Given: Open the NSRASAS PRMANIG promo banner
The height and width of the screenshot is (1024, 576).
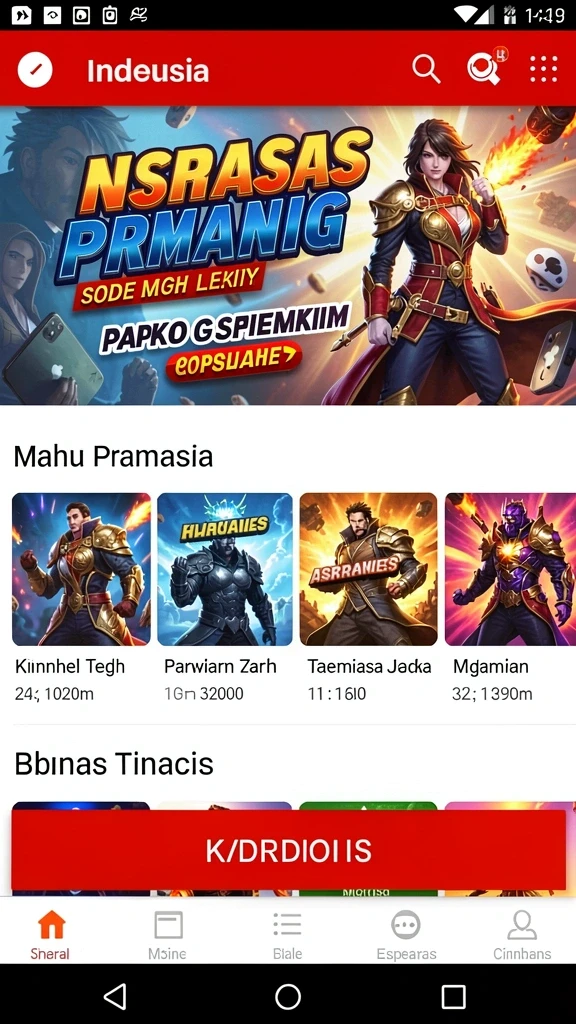Looking at the screenshot, I should click(x=288, y=255).
